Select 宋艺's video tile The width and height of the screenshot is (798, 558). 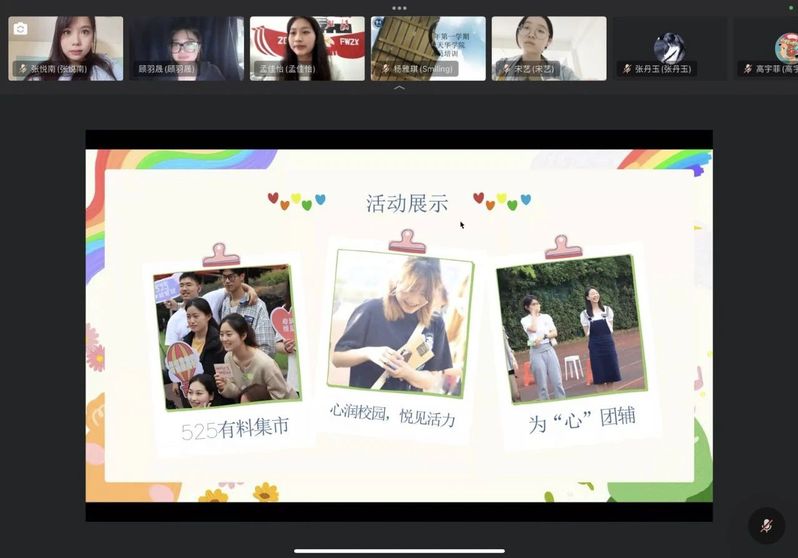point(548,47)
